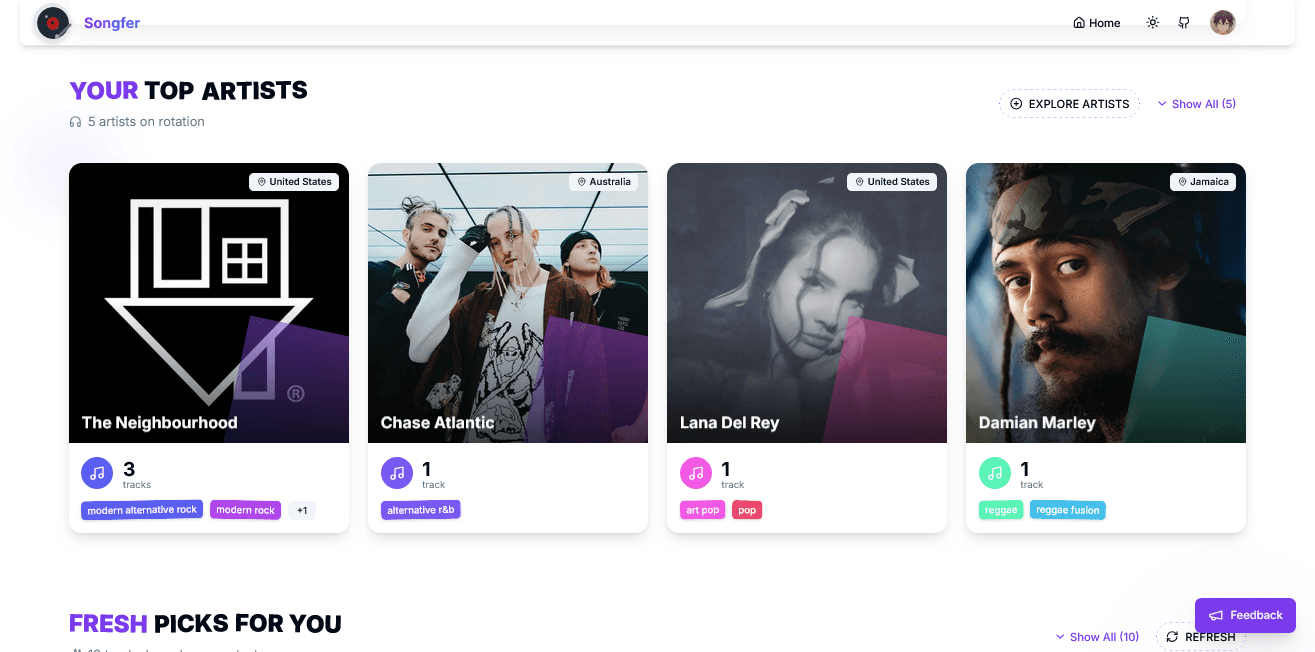Open the user profile avatar
Image resolution: width=1315 pixels, height=652 pixels.
(x=1222, y=23)
